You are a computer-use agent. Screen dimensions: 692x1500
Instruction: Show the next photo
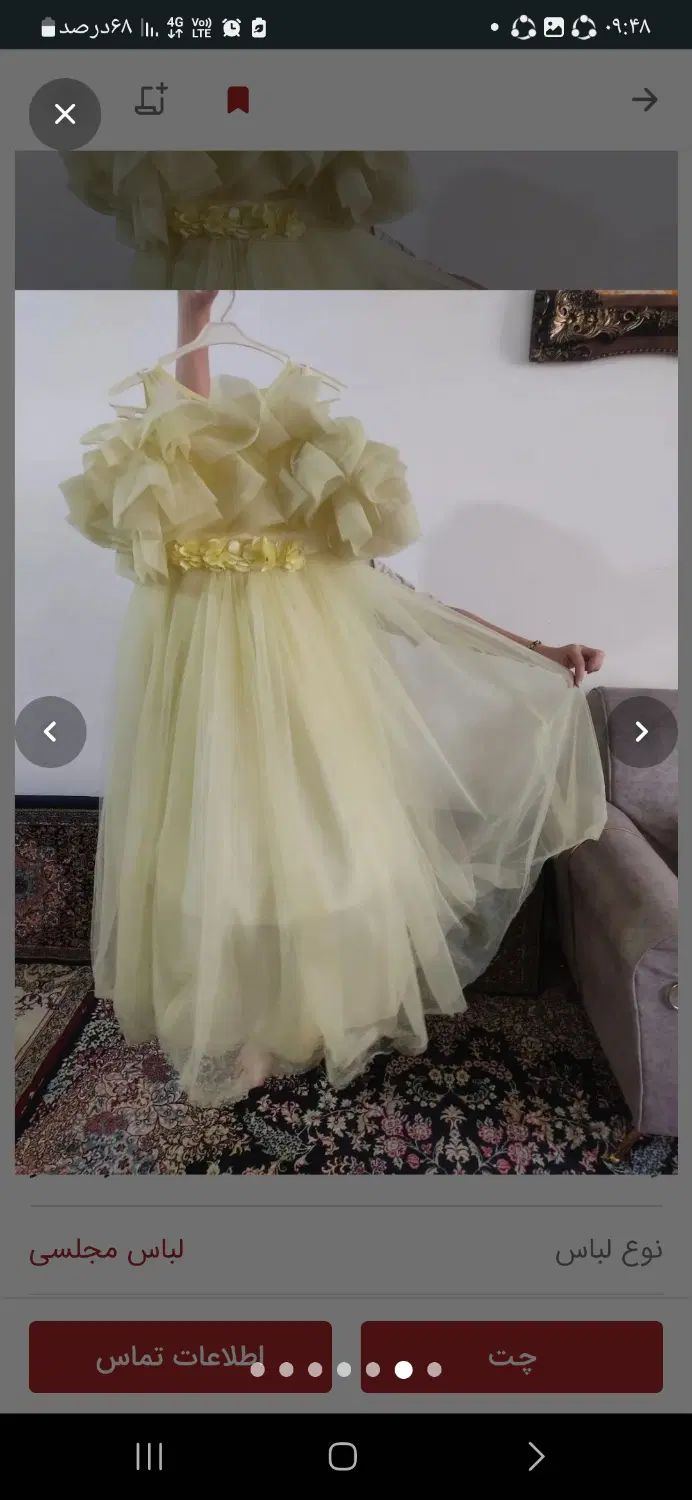642,732
